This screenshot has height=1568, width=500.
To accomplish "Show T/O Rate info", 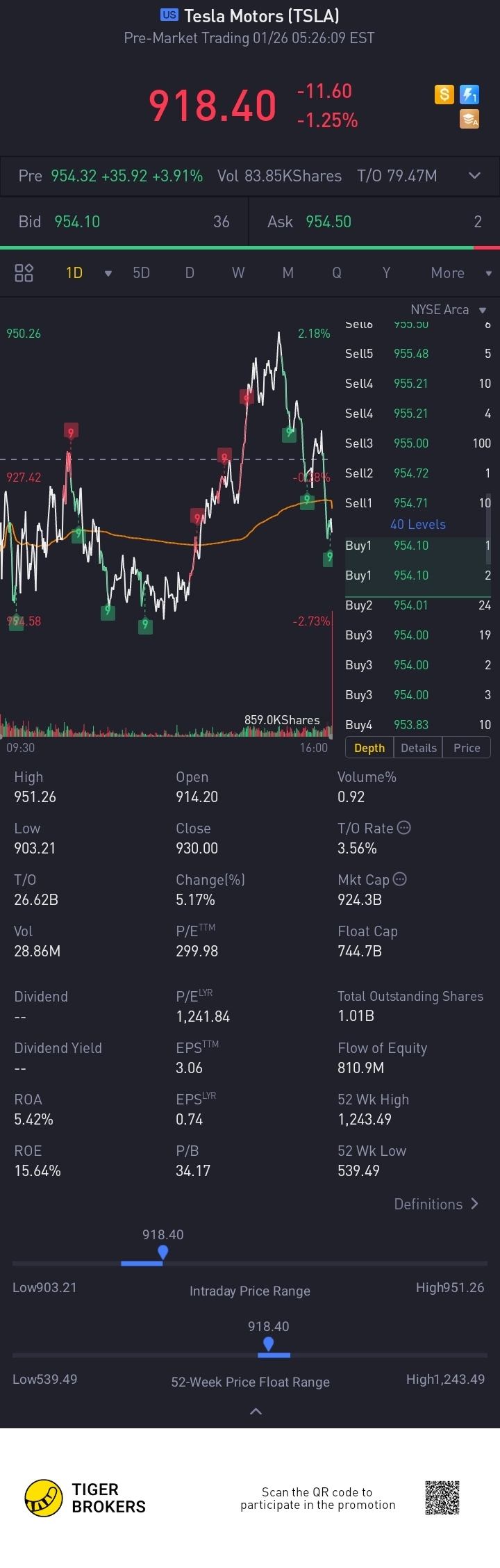I will [x=404, y=828].
